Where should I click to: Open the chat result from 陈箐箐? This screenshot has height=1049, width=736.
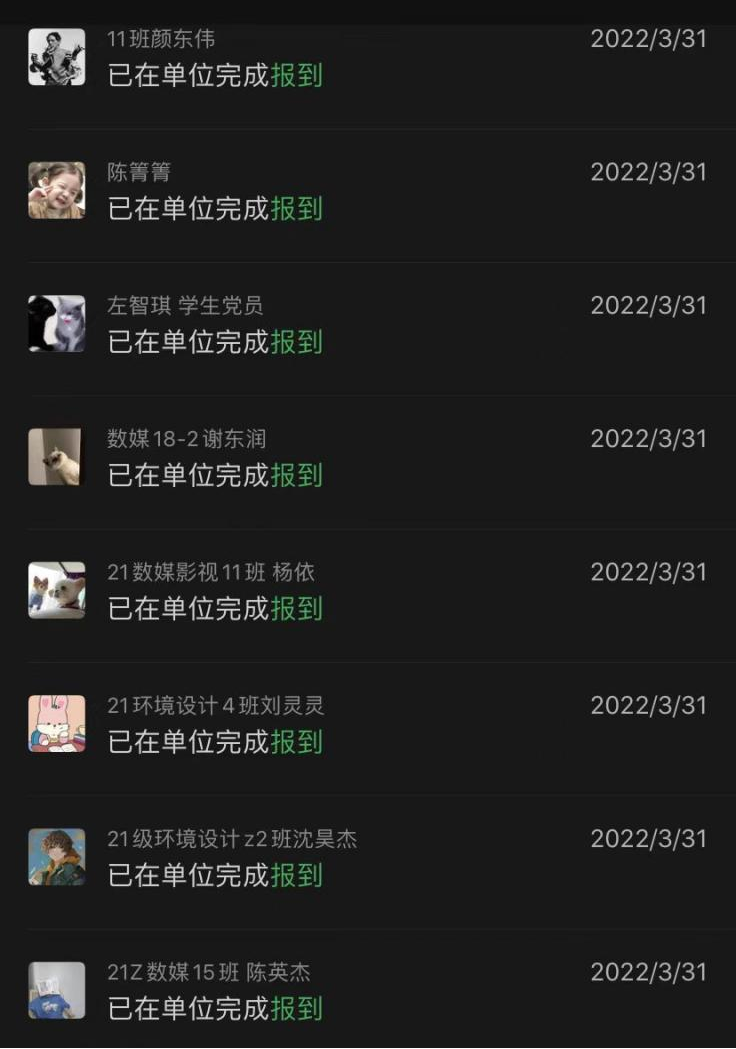[367, 191]
